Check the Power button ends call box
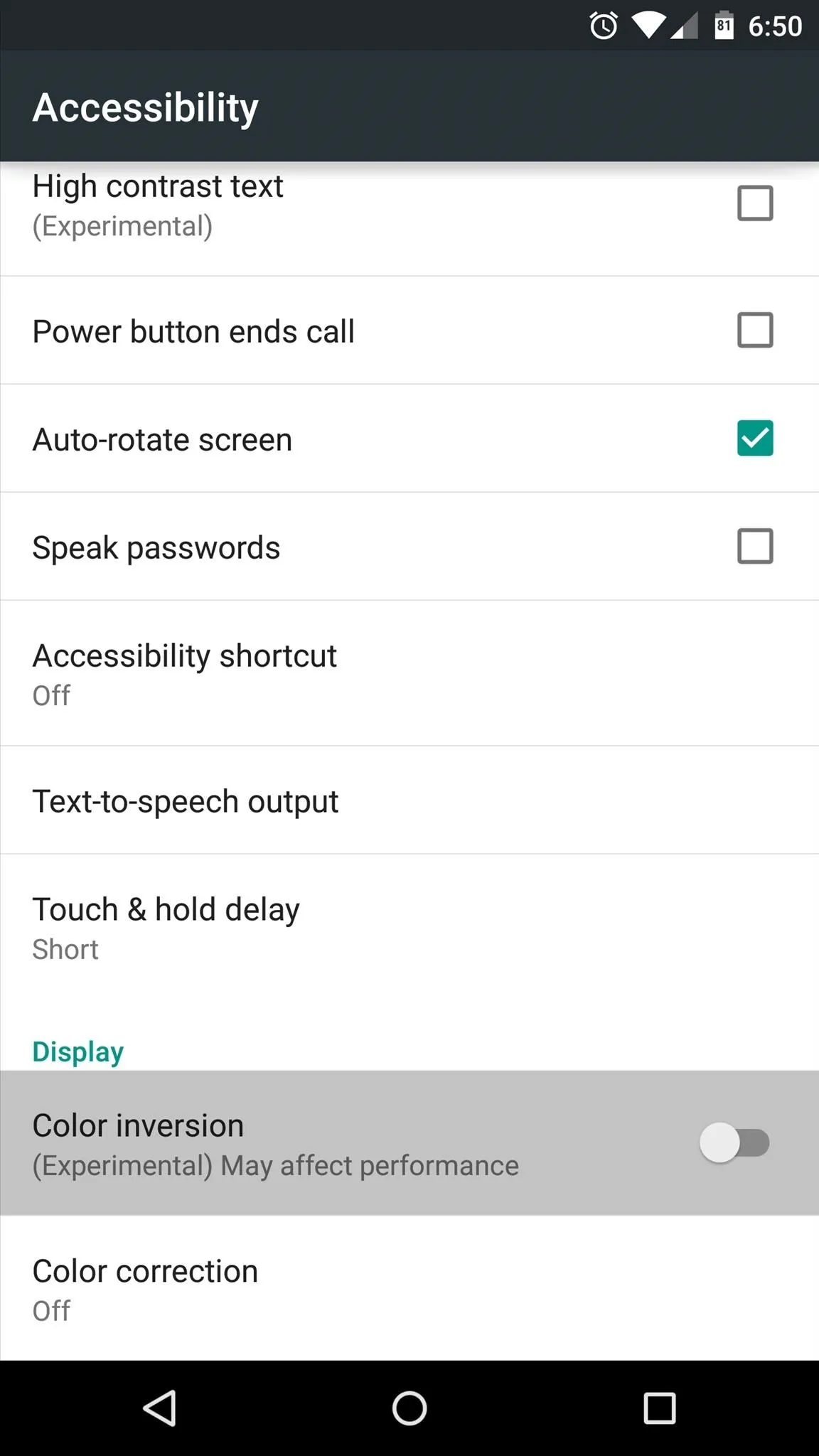The height and width of the screenshot is (1456, 819). [755, 330]
